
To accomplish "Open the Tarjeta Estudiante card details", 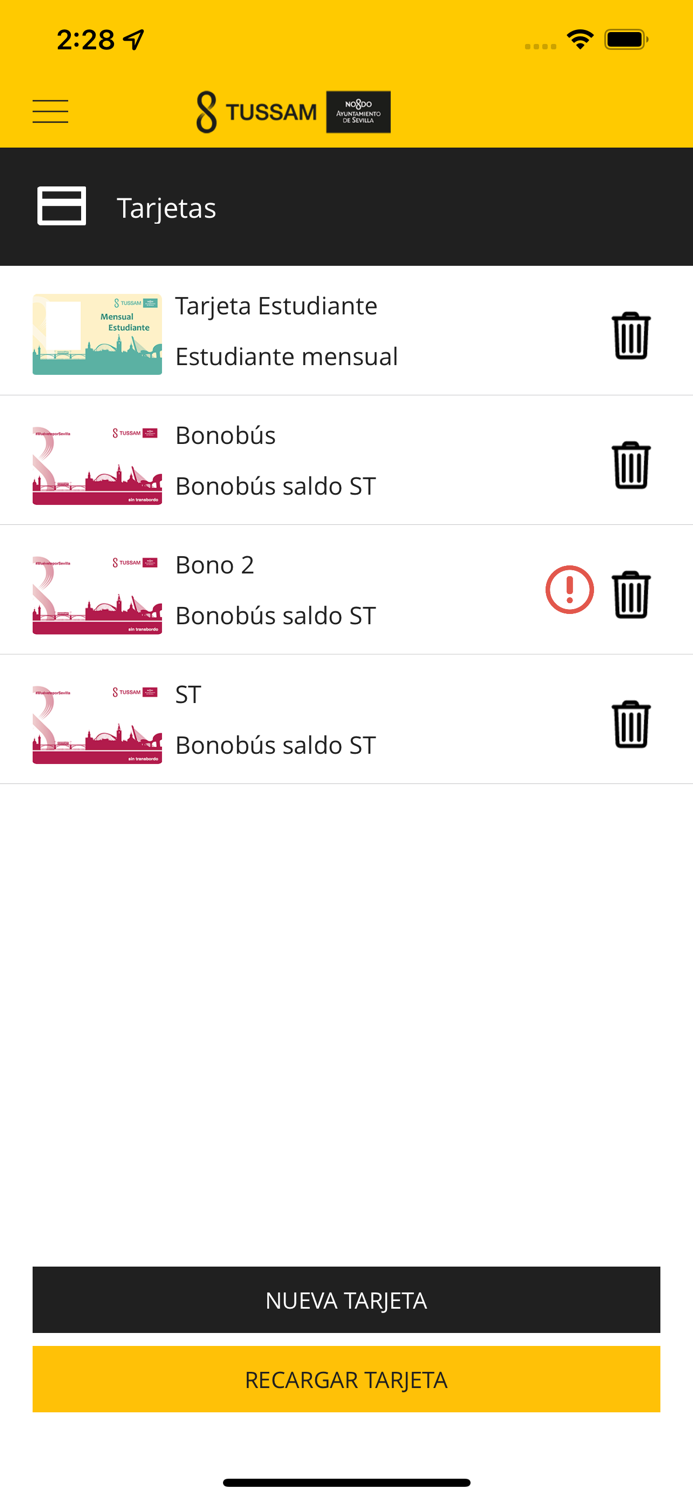I will tap(286, 331).
